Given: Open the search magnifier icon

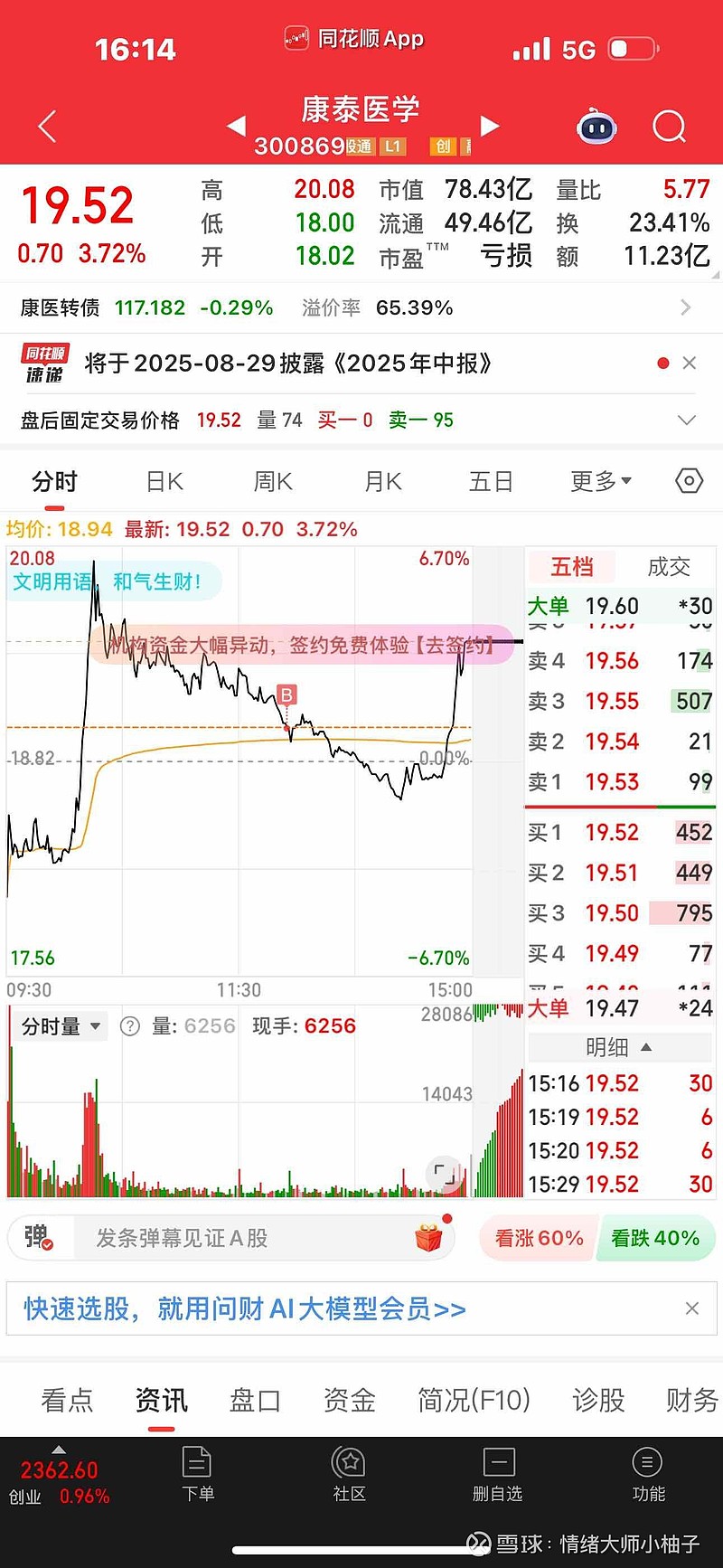Looking at the screenshot, I should click(x=669, y=128).
